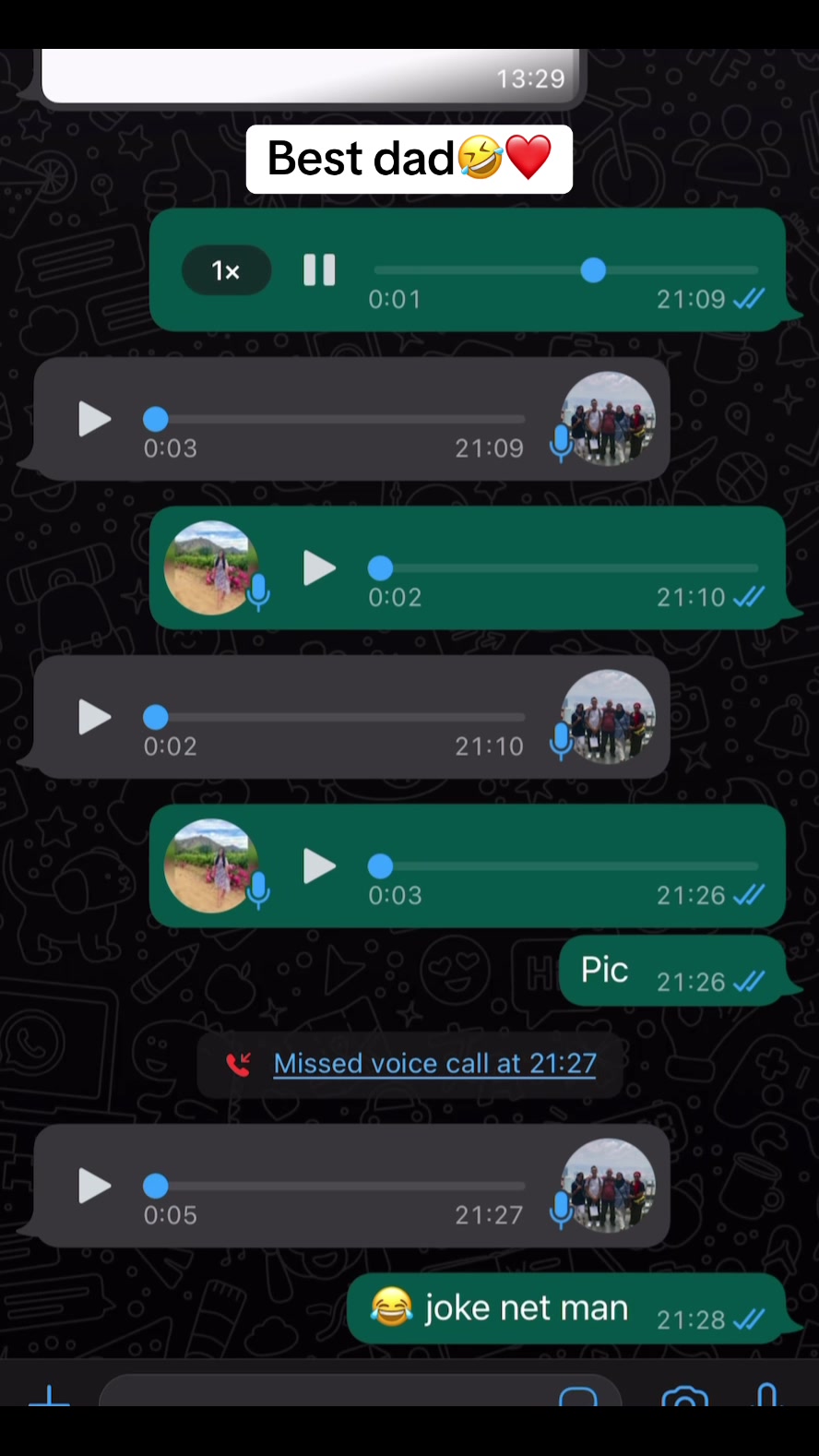This screenshot has height=1456, width=819.
Task: Play received 0:05 voice note from 21:27
Action: pyautogui.click(x=94, y=1186)
